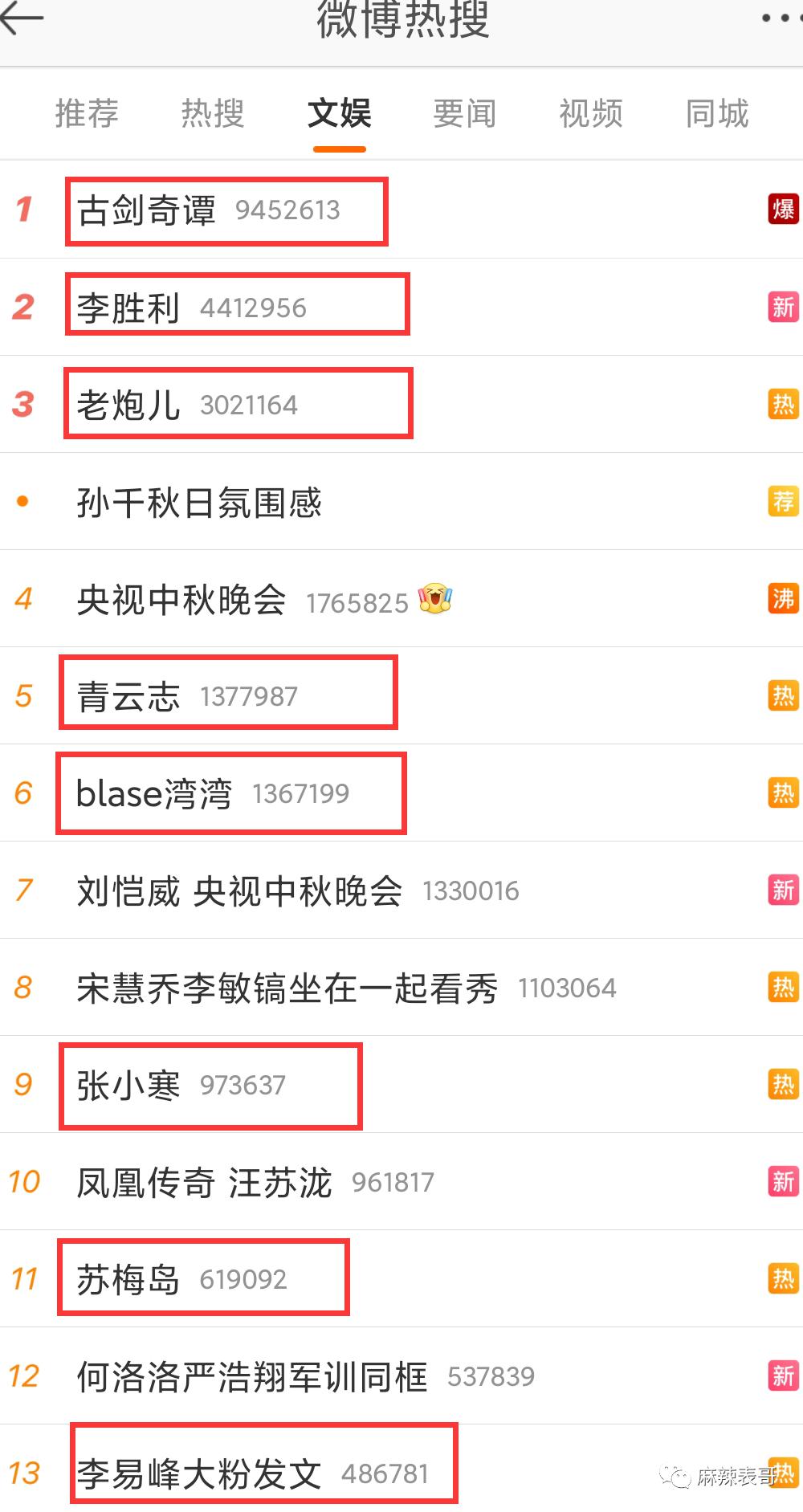803x1512 pixels.
Task: Open the recommended topic 孙千秋日氛围感
Action: (401, 502)
